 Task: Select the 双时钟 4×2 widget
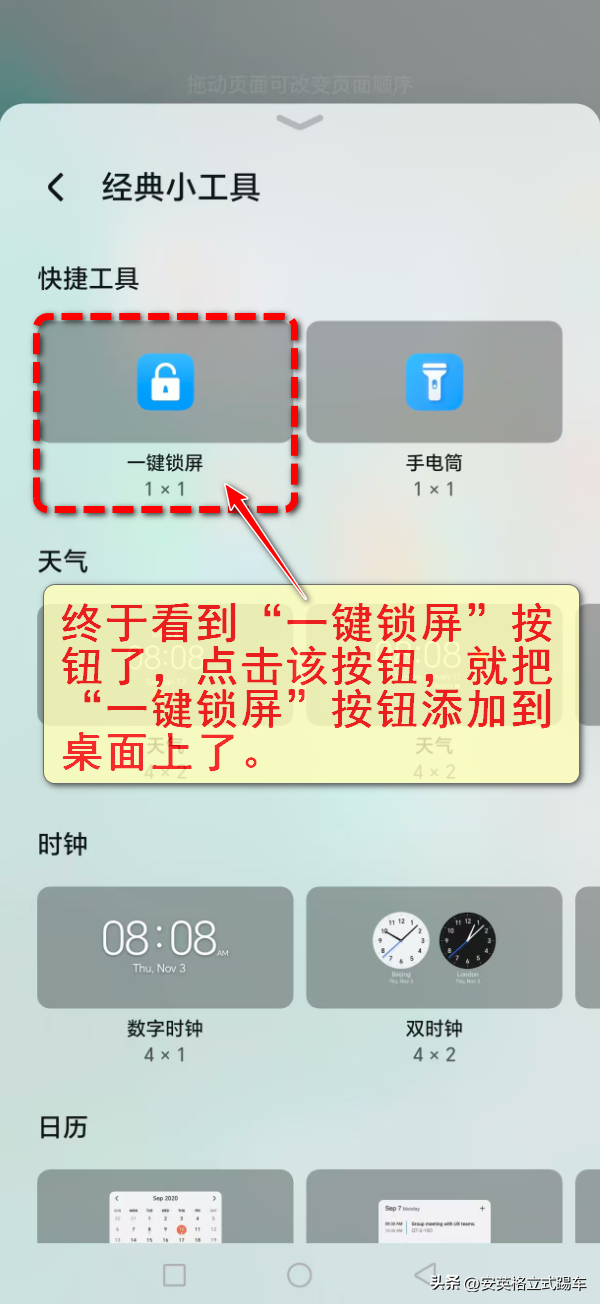click(434, 947)
